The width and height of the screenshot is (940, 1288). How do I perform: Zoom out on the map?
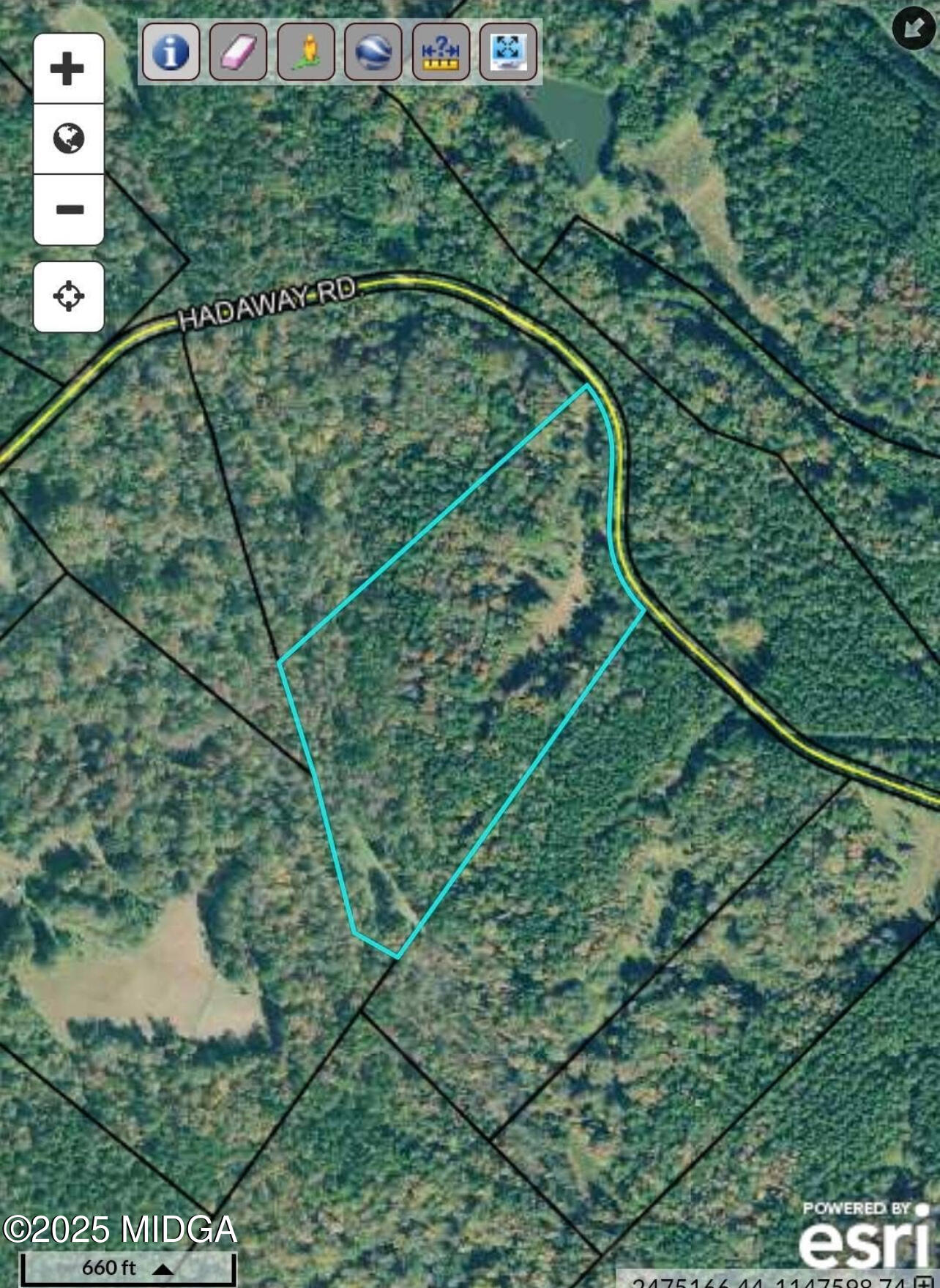pos(68,210)
